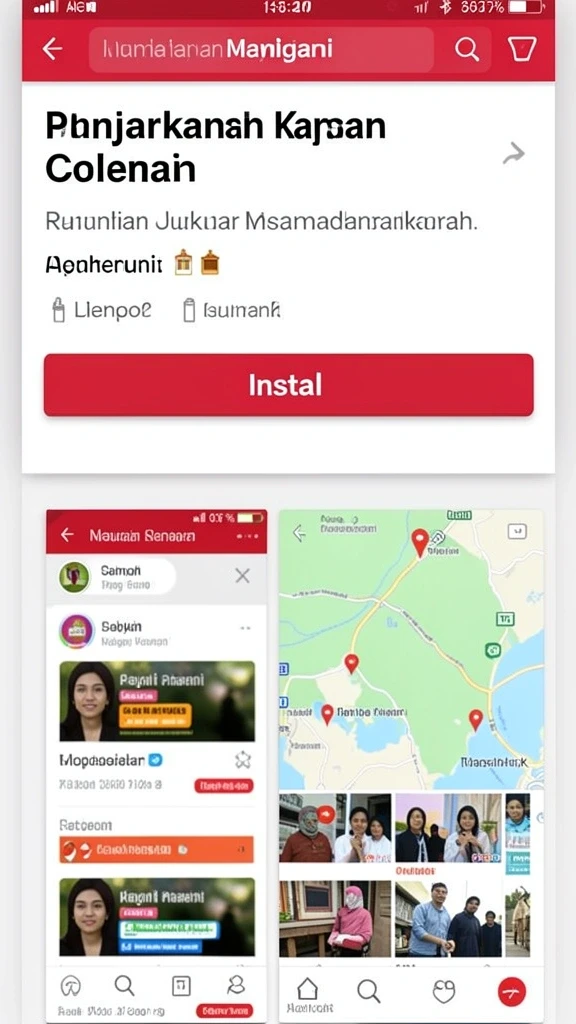Open the second preview screenshot showing the map
Image resolution: width=576 pixels, height=1024 pixels.
pyautogui.click(x=411, y=766)
